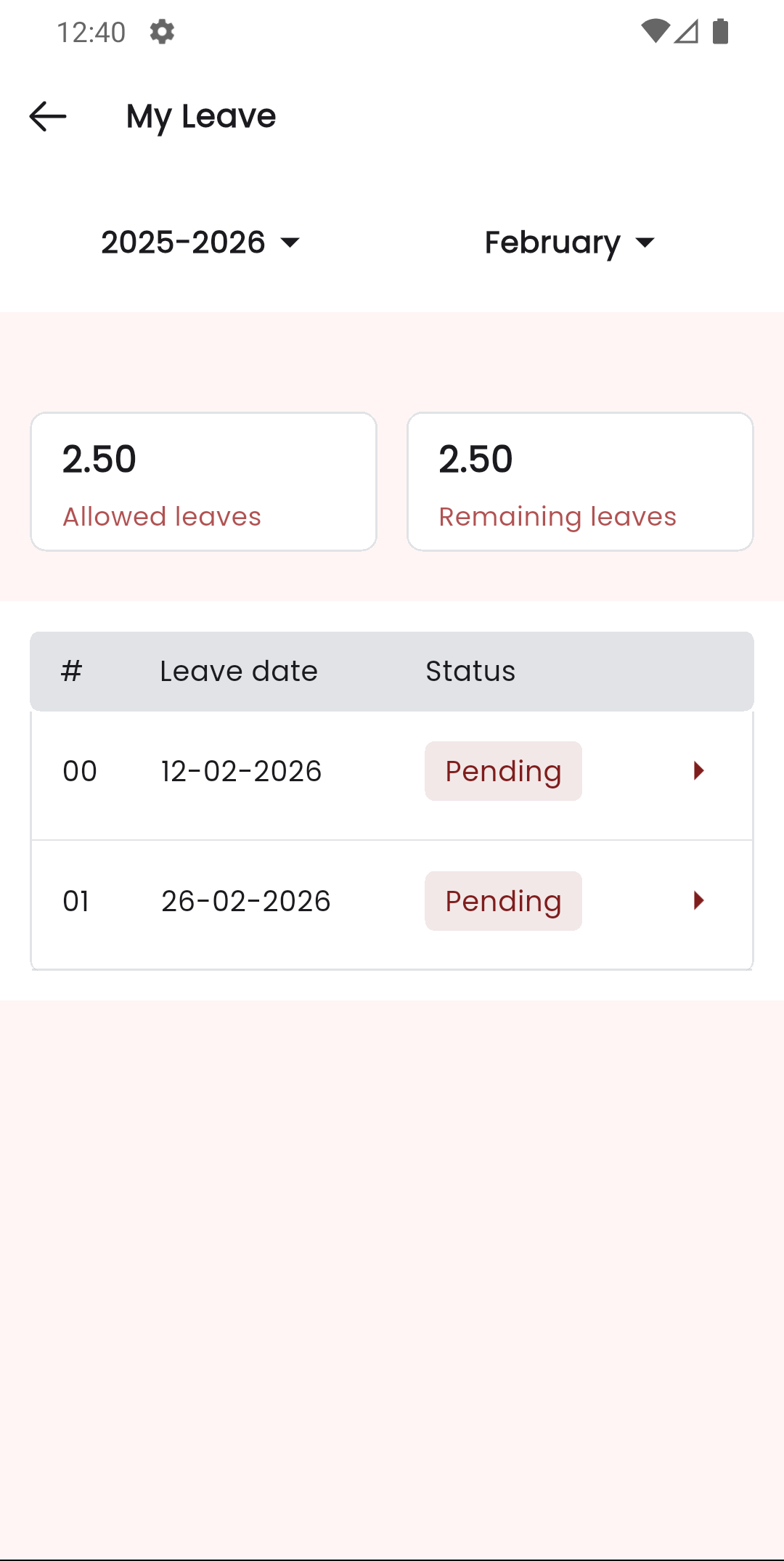Screen dimensions: 784x1561
Task: Select the Pending badge for 26-02-2026
Action: click(x=503, y=900)
